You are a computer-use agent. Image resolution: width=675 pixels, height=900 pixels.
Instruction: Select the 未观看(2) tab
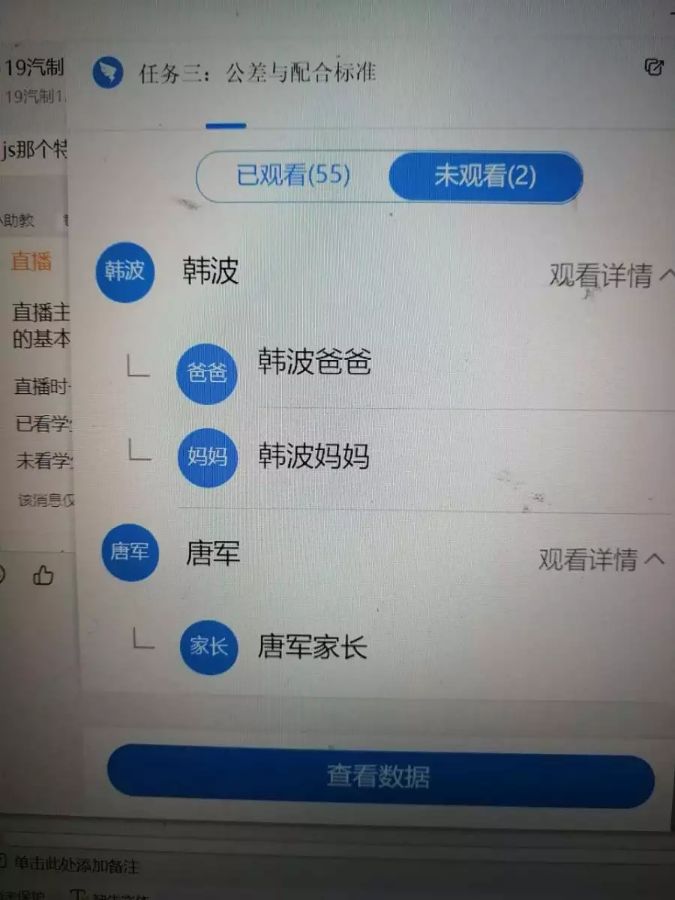point(484,177)
